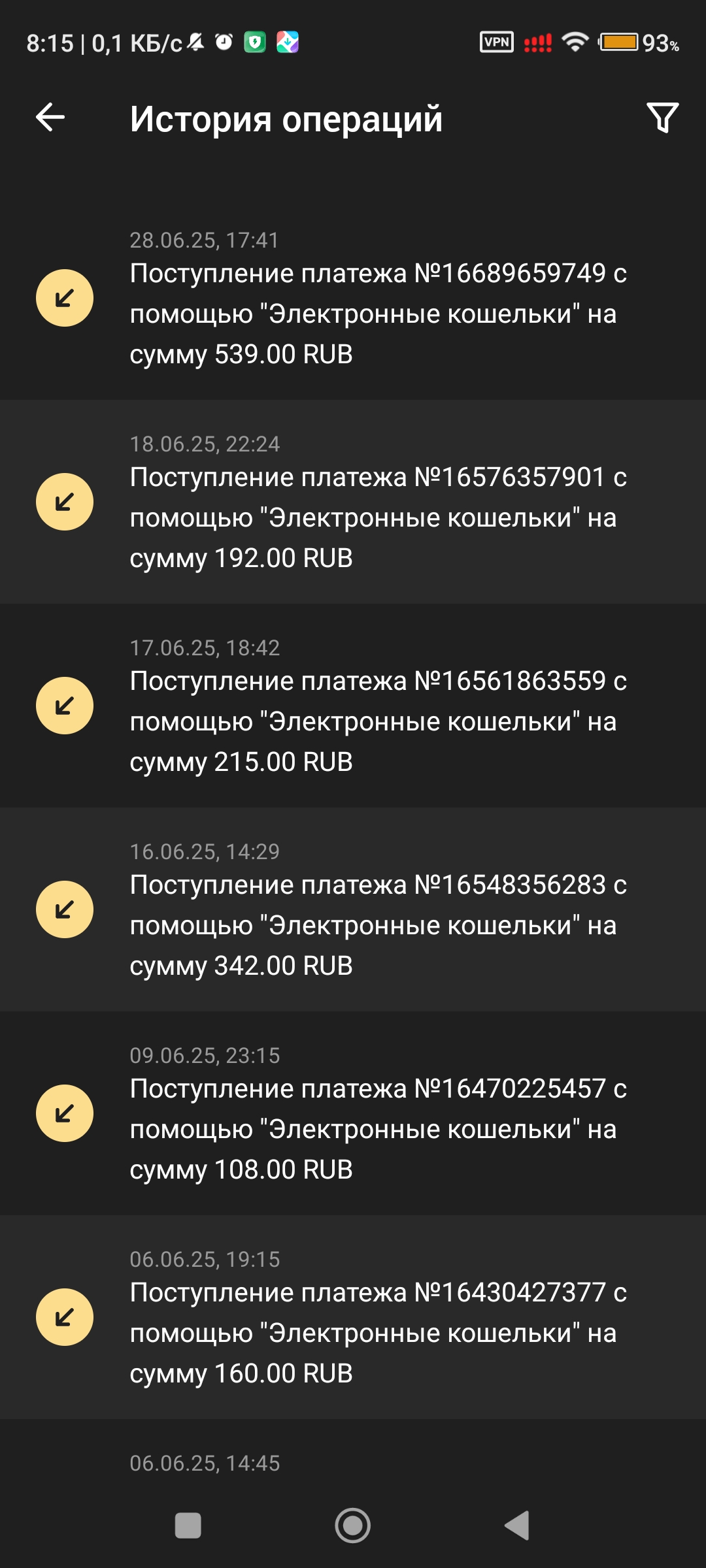This screenshot has width=706, height=1568.
Task: Open recent apps via square button
Action: click(x=188, y=1526)
